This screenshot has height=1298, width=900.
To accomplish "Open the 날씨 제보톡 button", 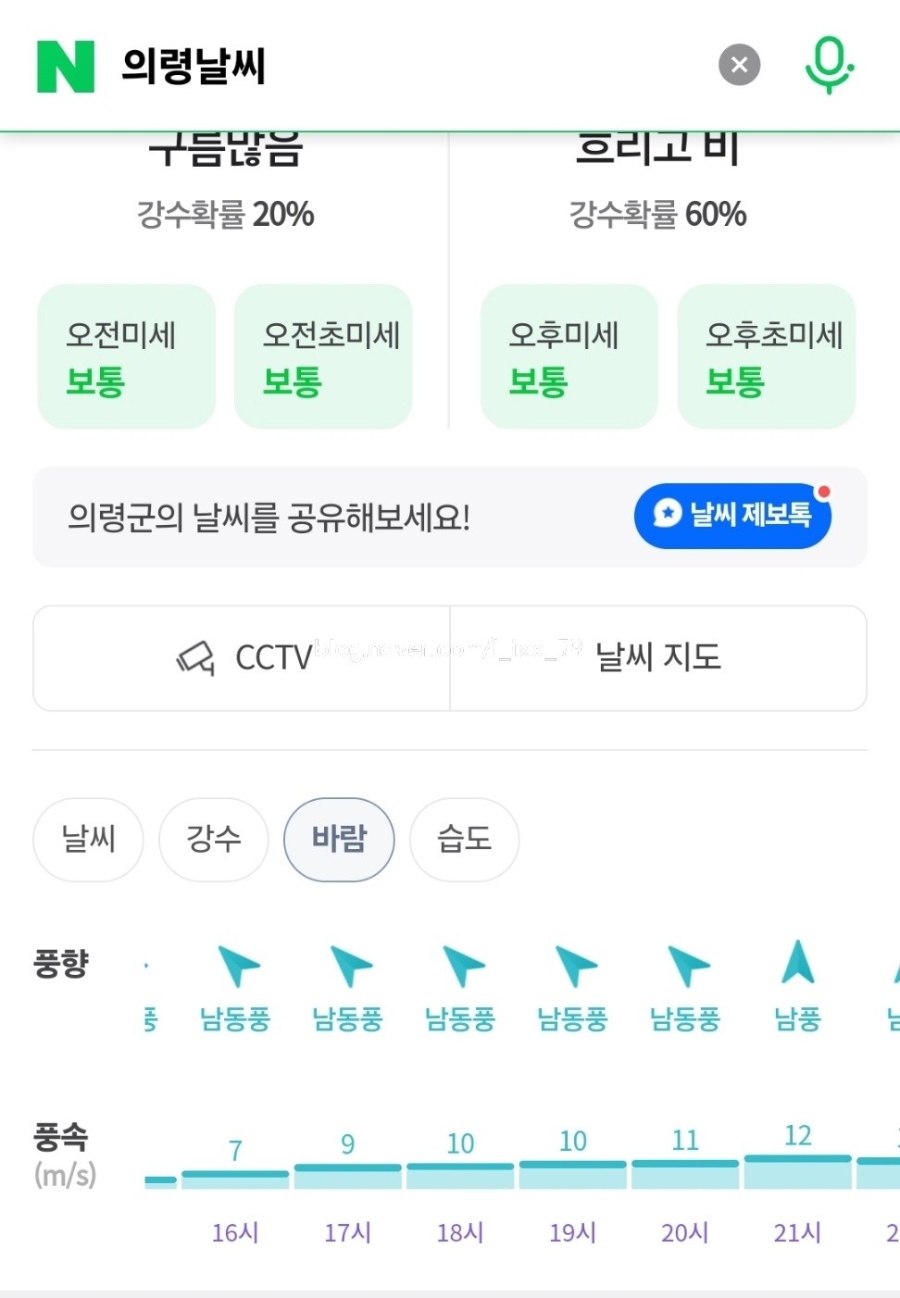I will (732, 516).
